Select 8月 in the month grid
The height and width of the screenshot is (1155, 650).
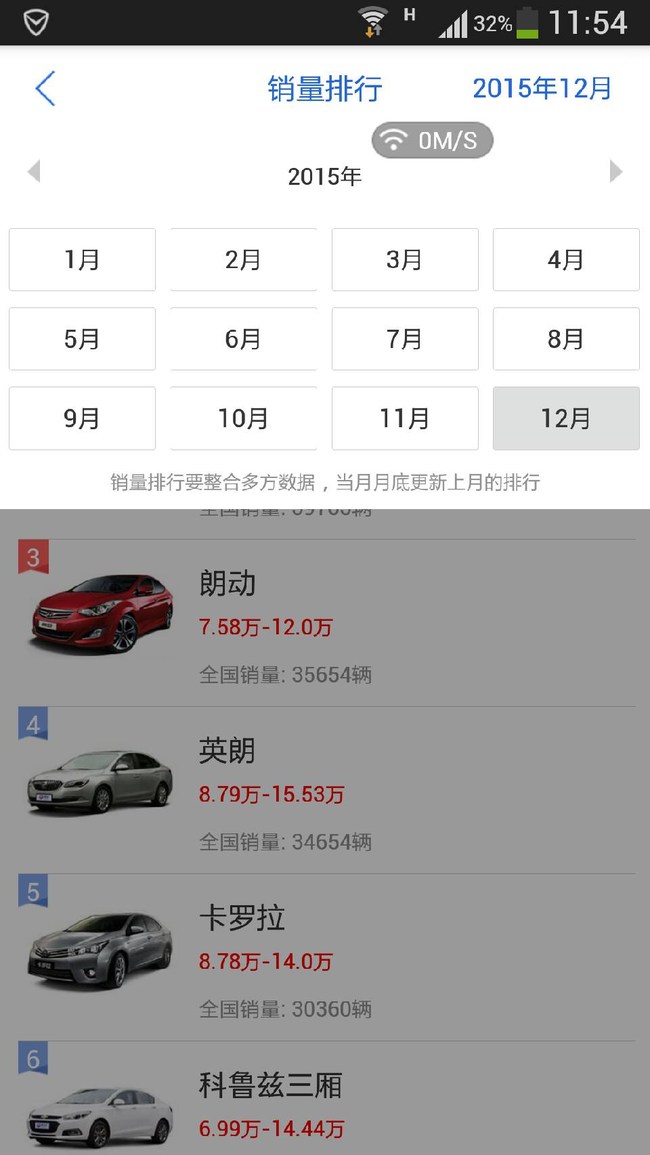tap(566, 339)
